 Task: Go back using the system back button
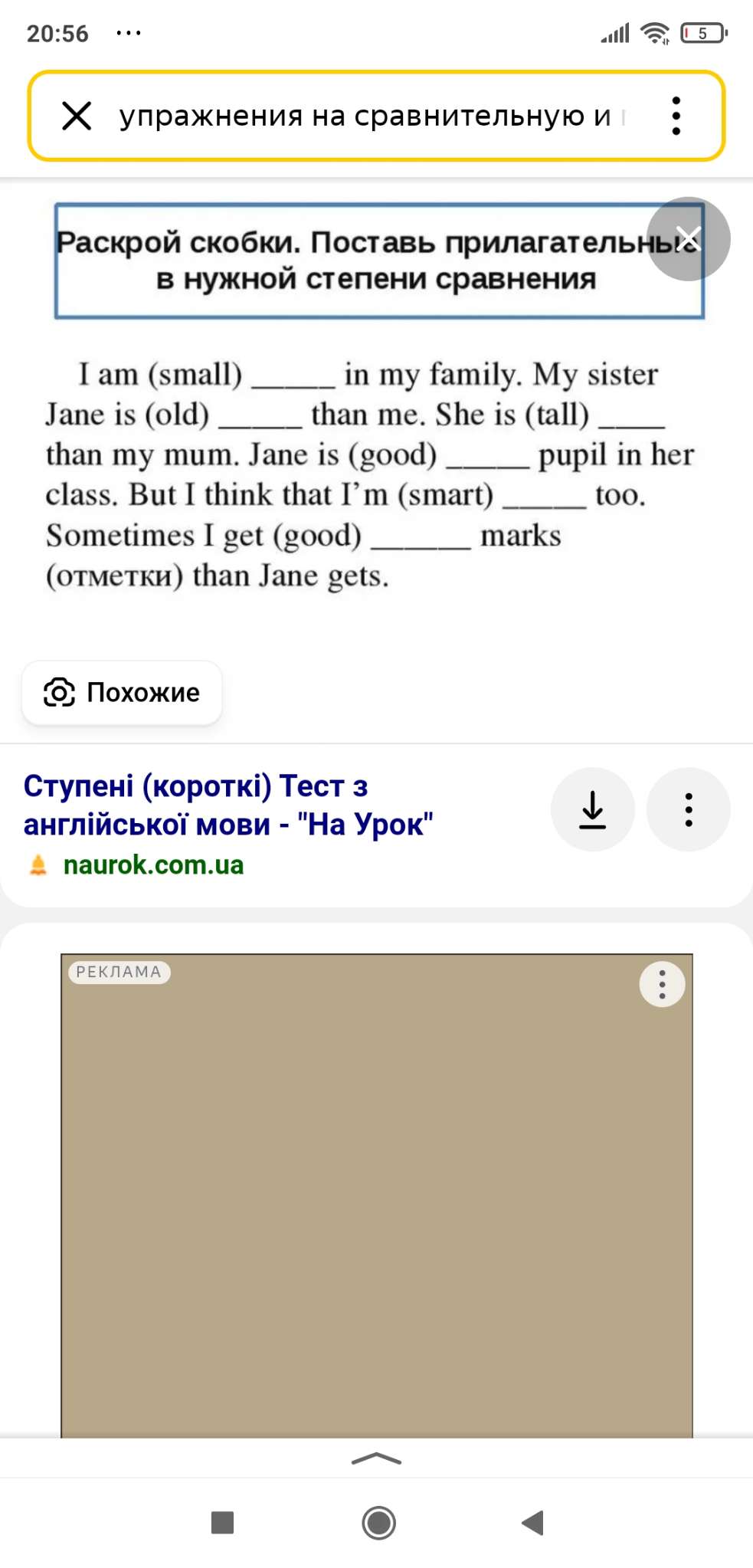[532, 1523]
